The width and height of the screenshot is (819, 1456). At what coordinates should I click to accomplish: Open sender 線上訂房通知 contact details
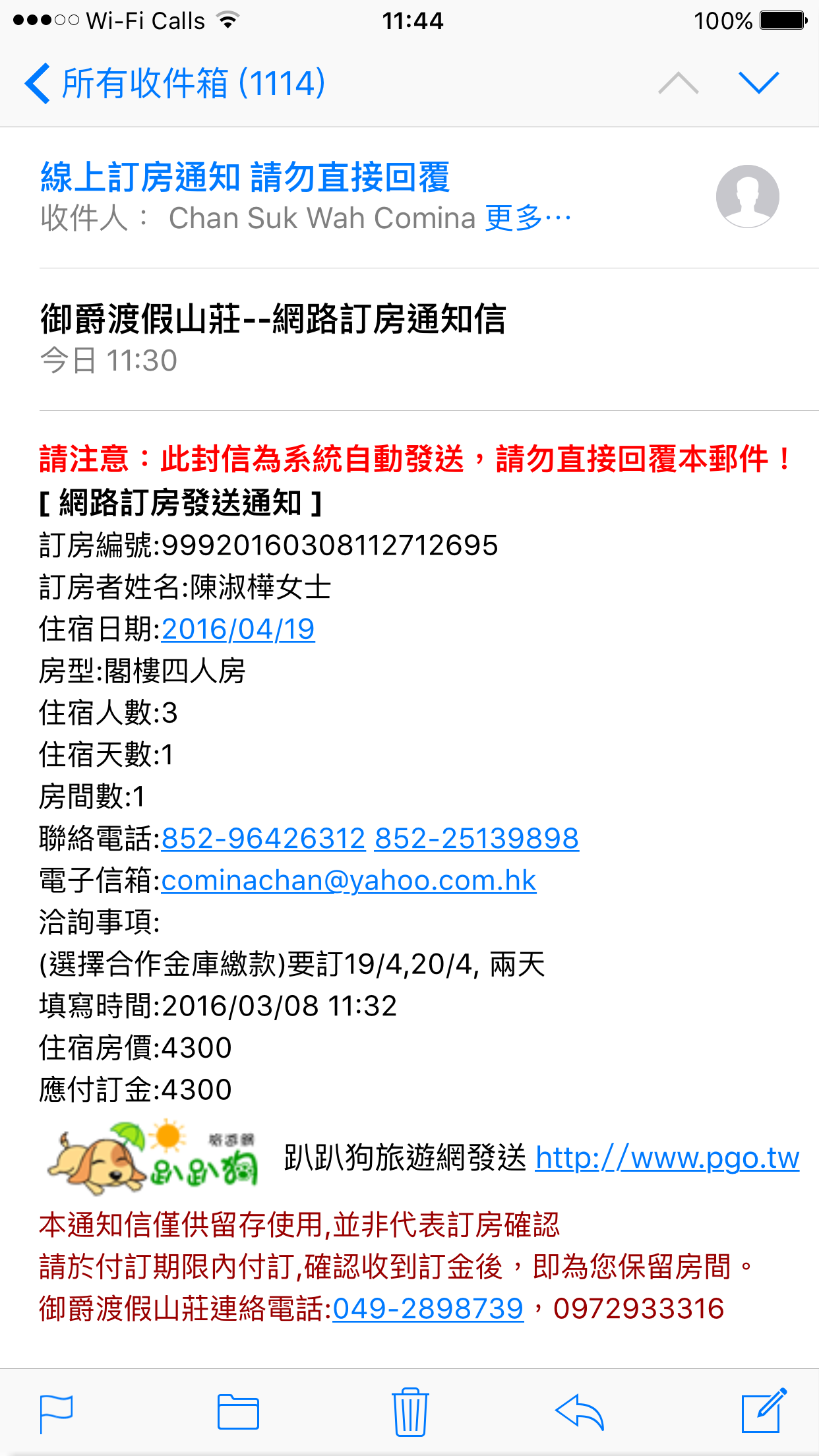(245, 177)
